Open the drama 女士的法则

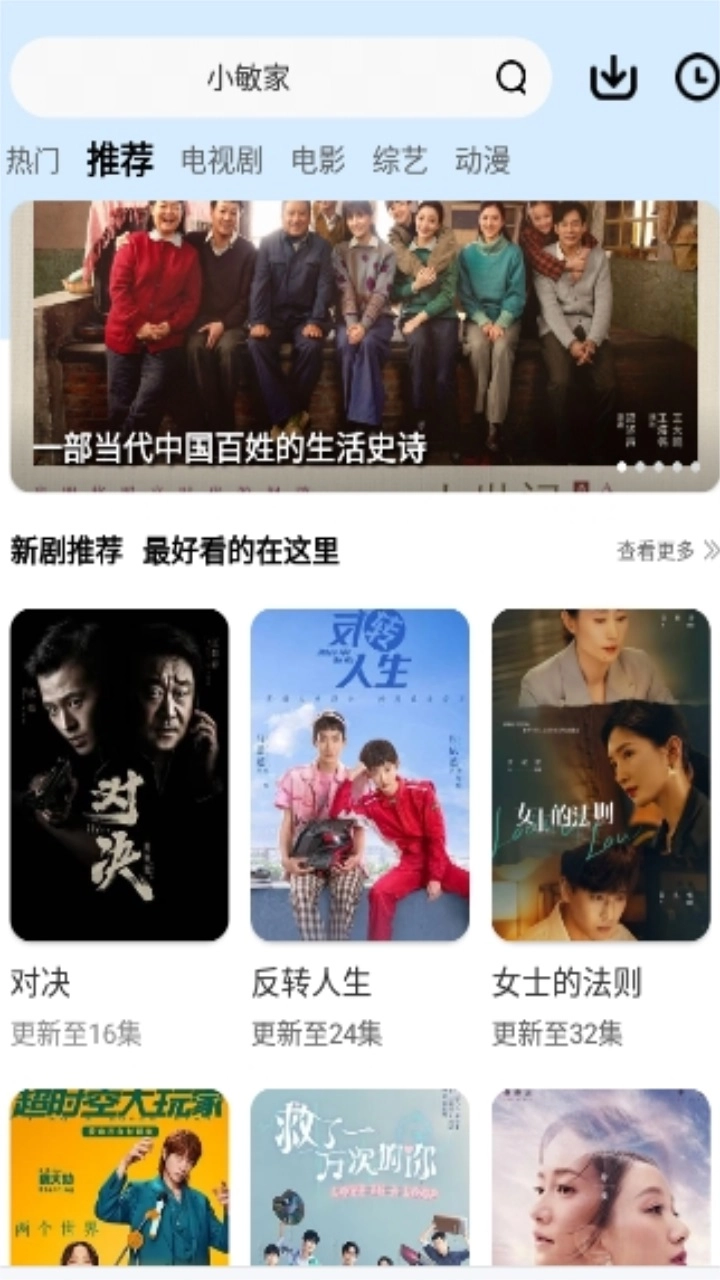pos(601,775)
